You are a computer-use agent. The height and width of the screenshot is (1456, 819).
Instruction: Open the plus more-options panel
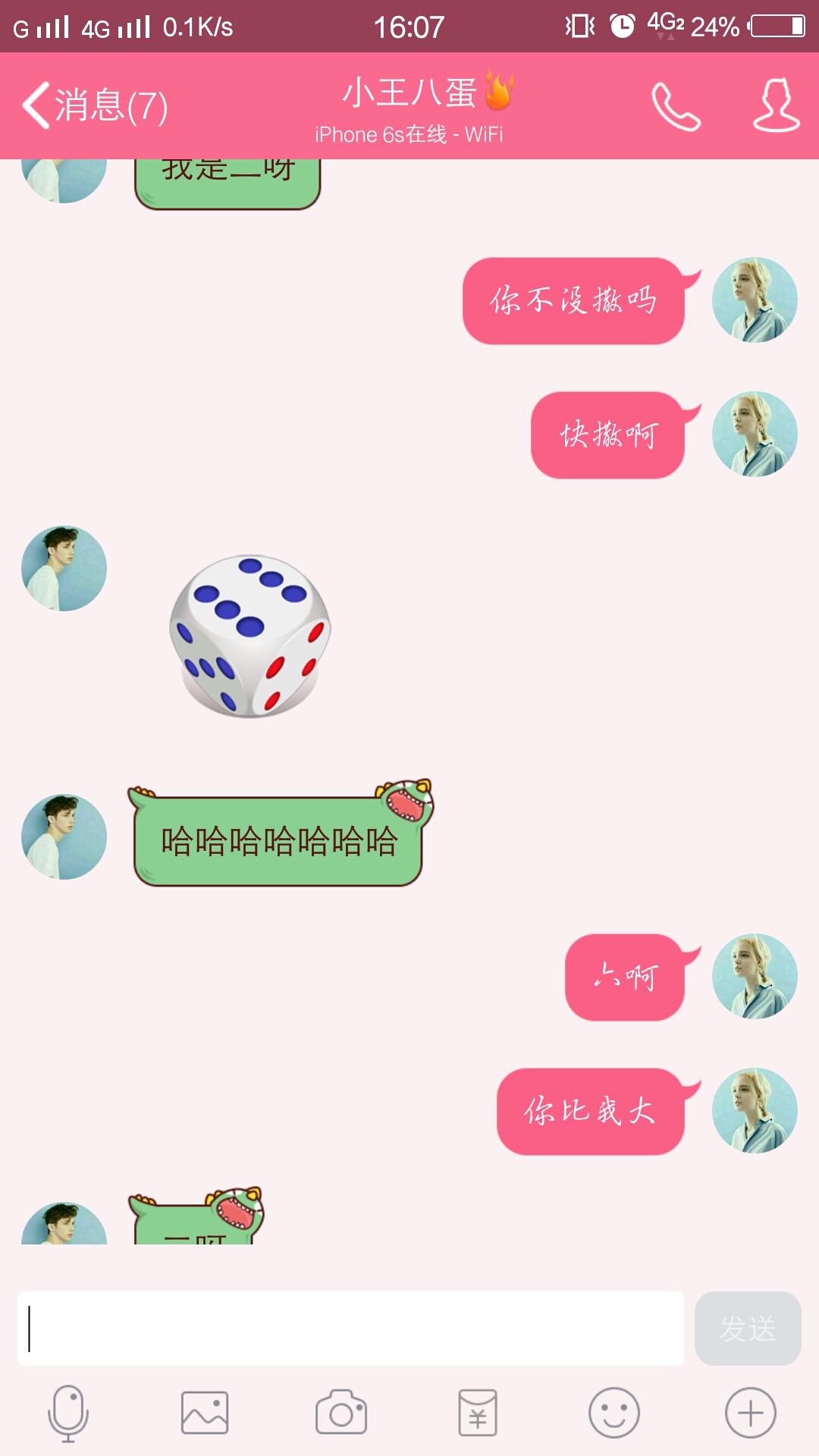[x=750, y=1413]
